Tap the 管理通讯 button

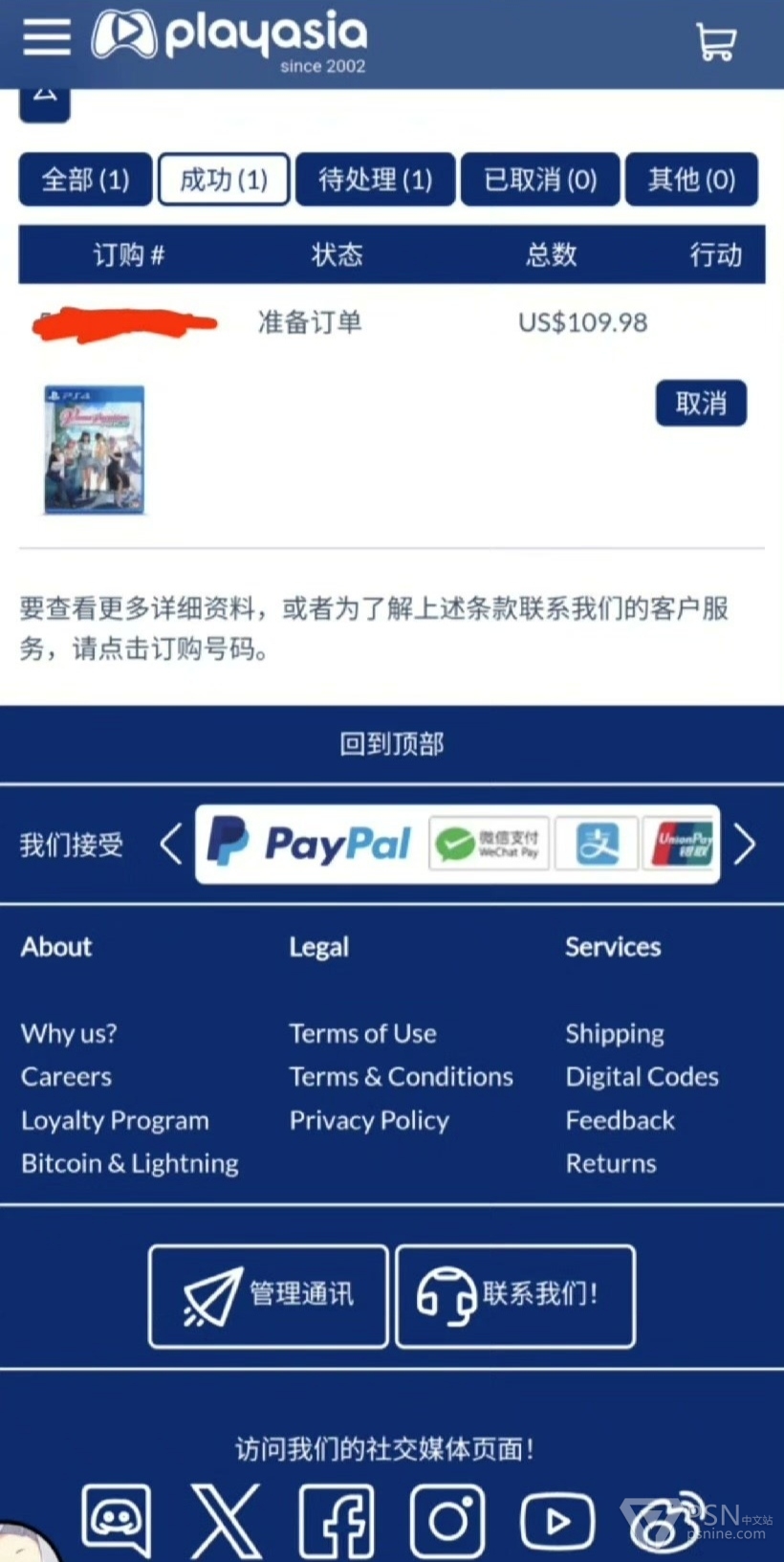269,1296
